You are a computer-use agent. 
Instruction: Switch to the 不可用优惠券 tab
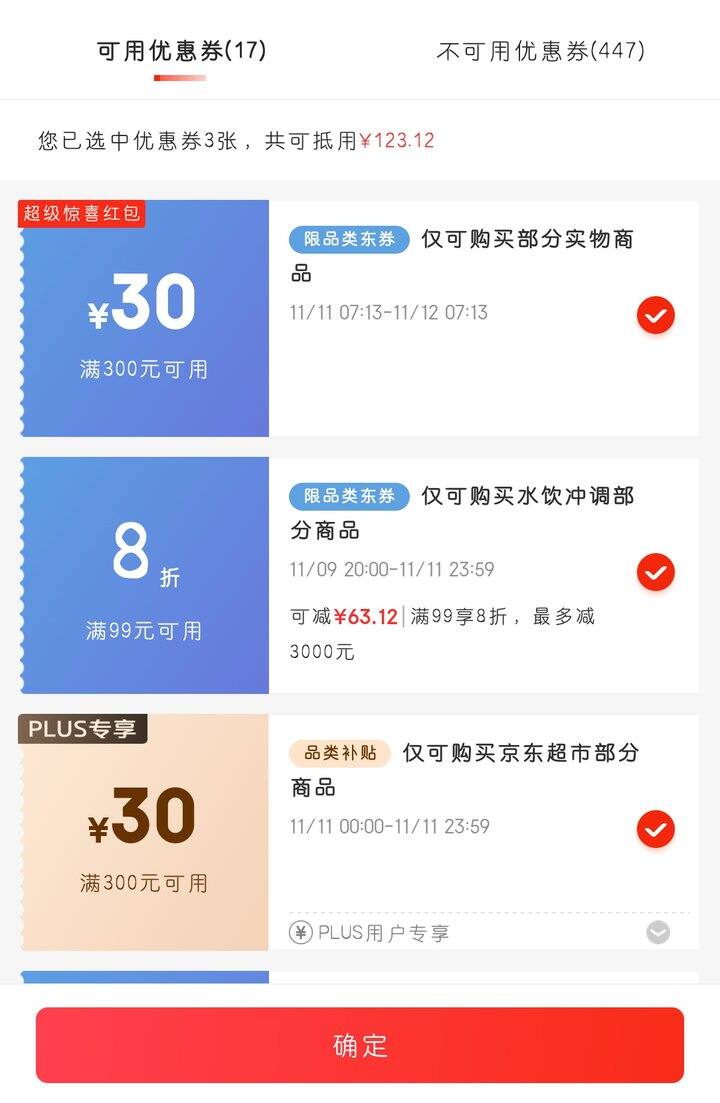pos(540,51)
